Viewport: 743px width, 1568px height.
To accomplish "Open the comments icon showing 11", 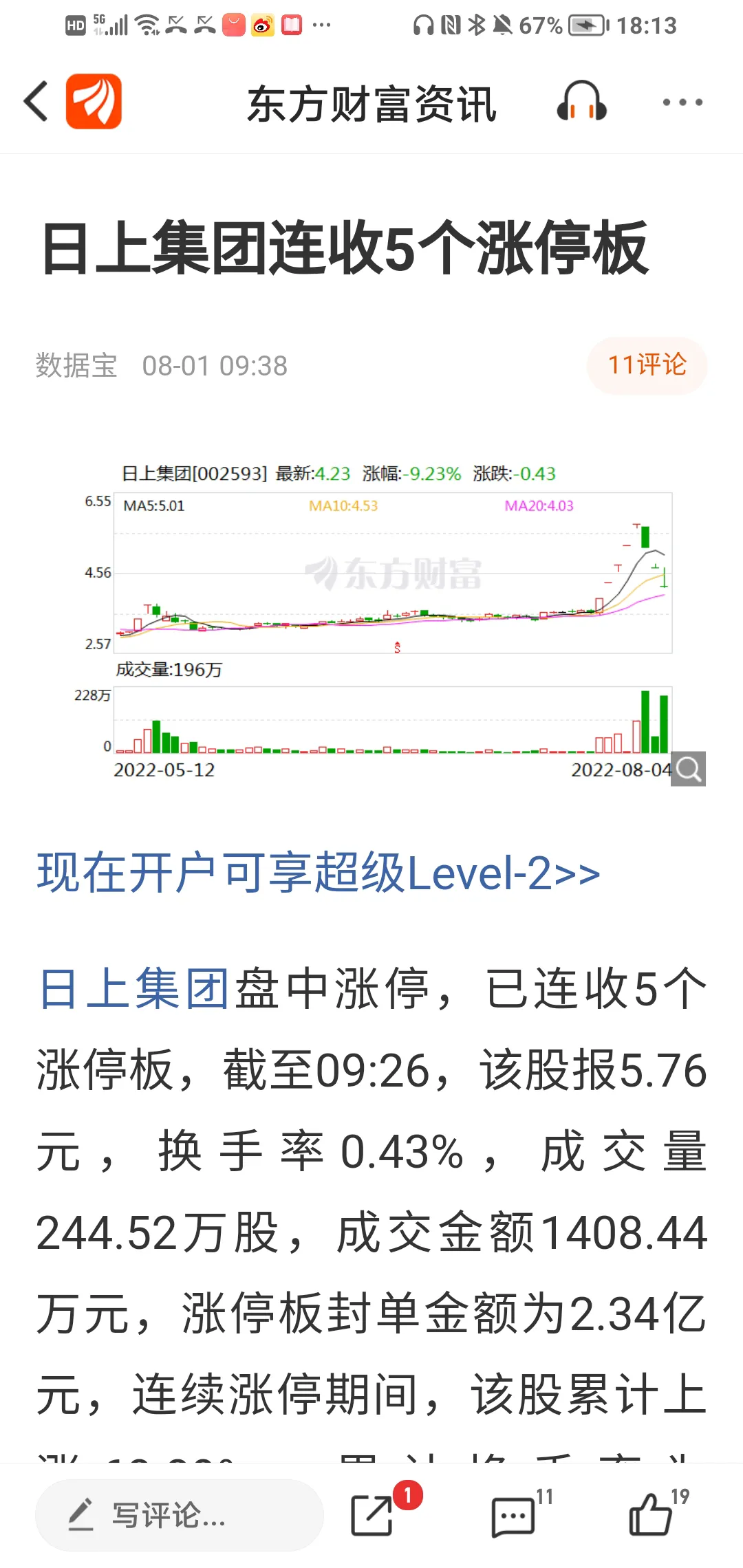I will (x=514, y=1515).
